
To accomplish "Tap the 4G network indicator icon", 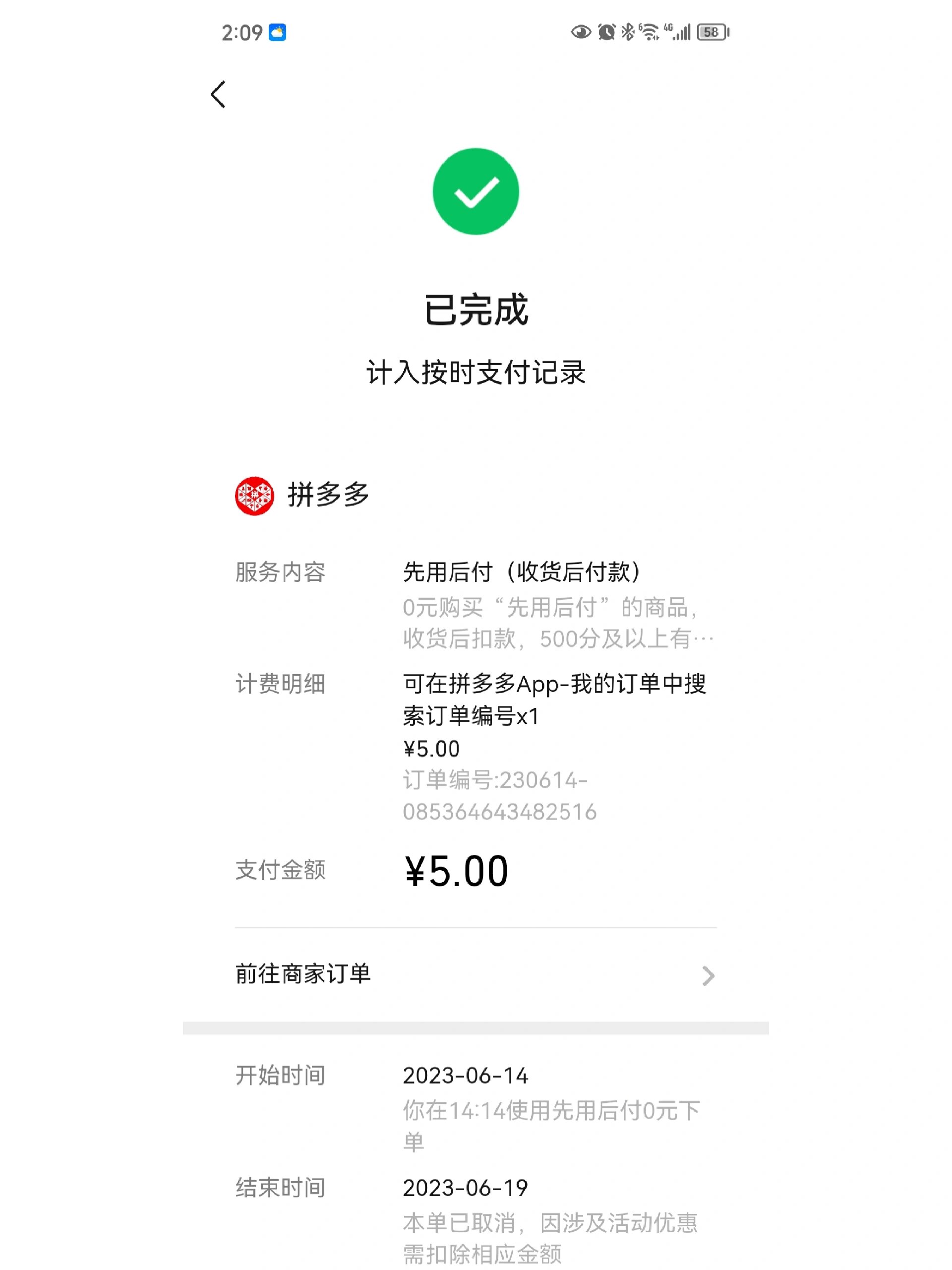I will (x=670, y=30).
